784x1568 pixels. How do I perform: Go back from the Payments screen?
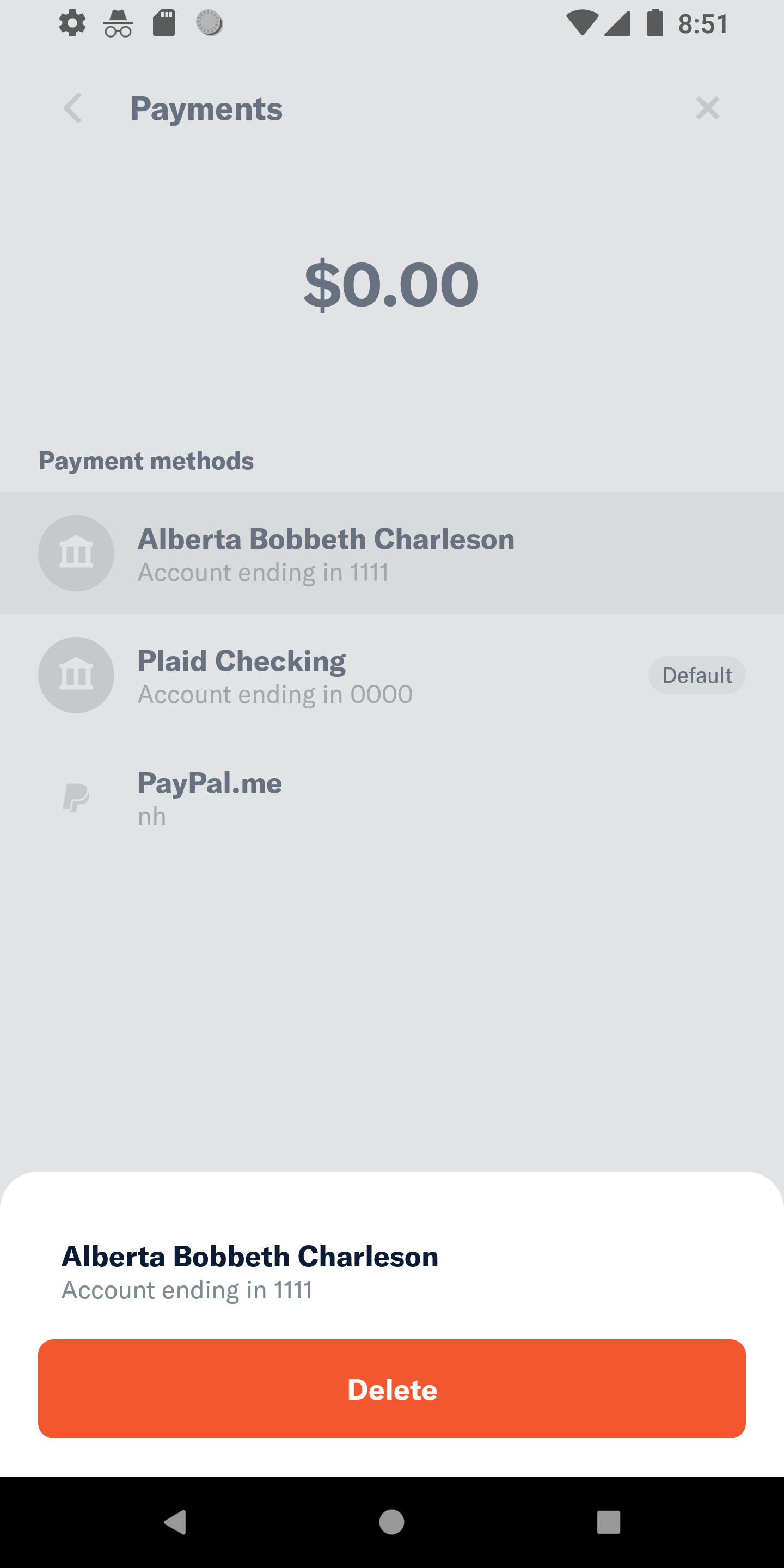pos(73,108)
